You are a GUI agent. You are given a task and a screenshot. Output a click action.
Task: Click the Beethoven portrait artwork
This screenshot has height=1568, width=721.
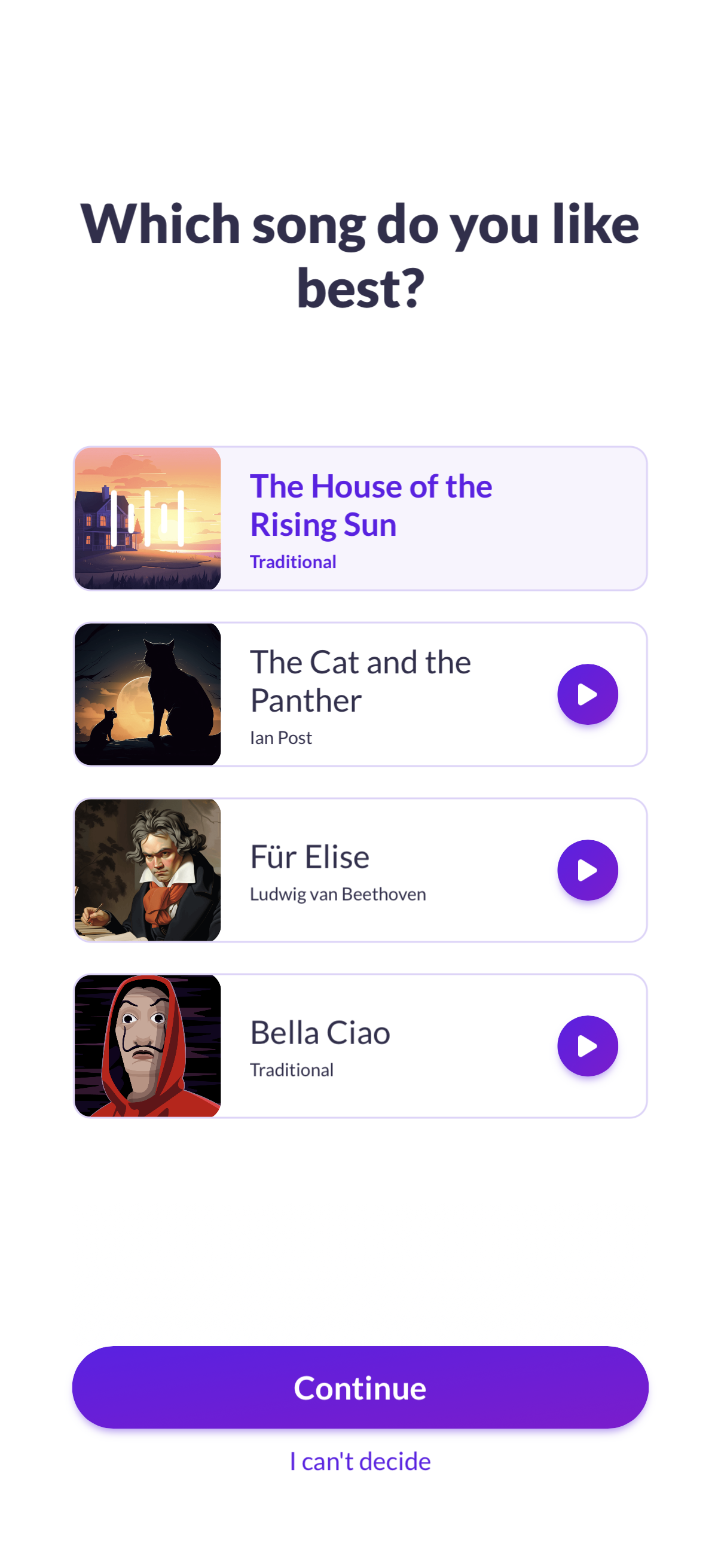(148, 871)
